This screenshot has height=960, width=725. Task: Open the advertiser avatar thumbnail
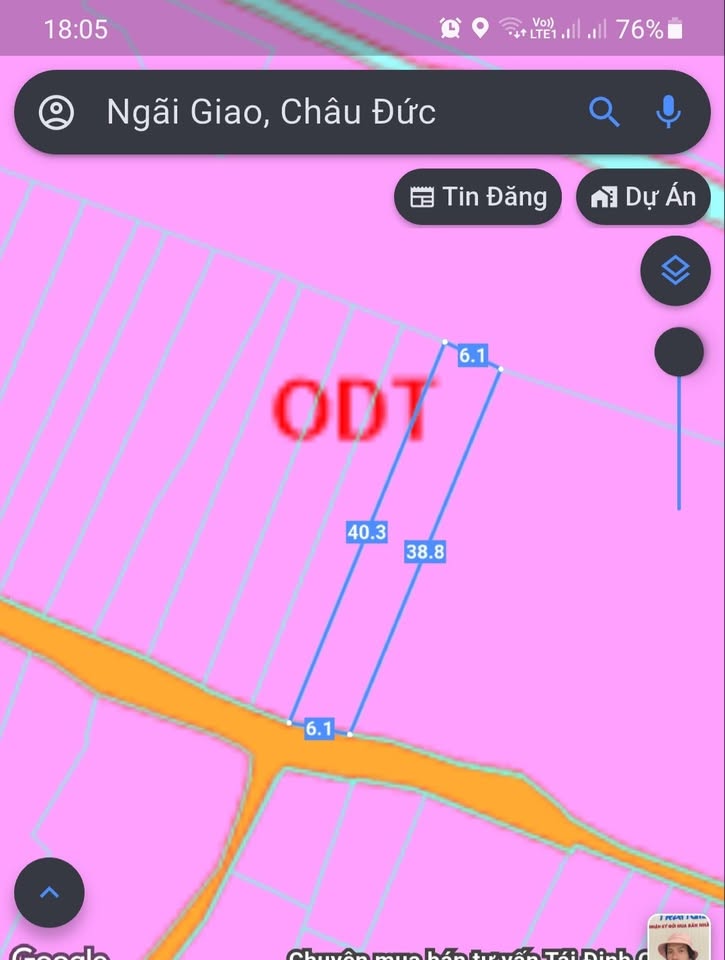point(678,936)
